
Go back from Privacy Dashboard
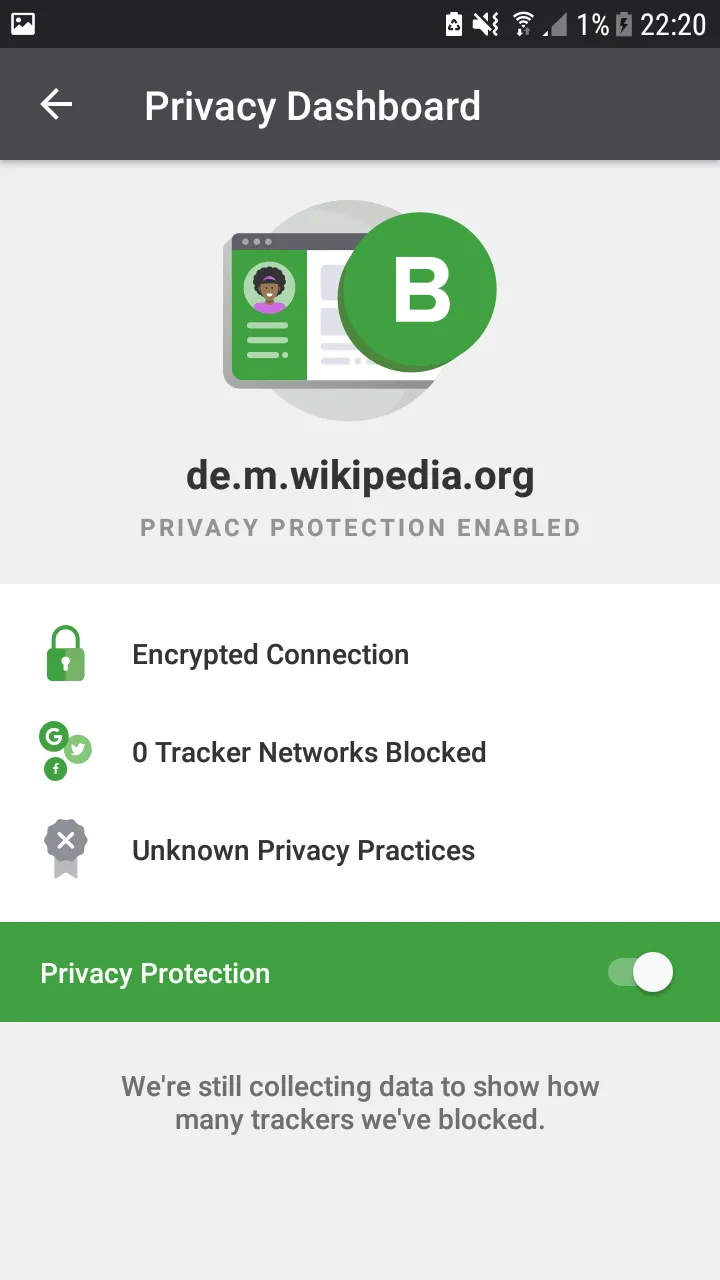(56, 104)
